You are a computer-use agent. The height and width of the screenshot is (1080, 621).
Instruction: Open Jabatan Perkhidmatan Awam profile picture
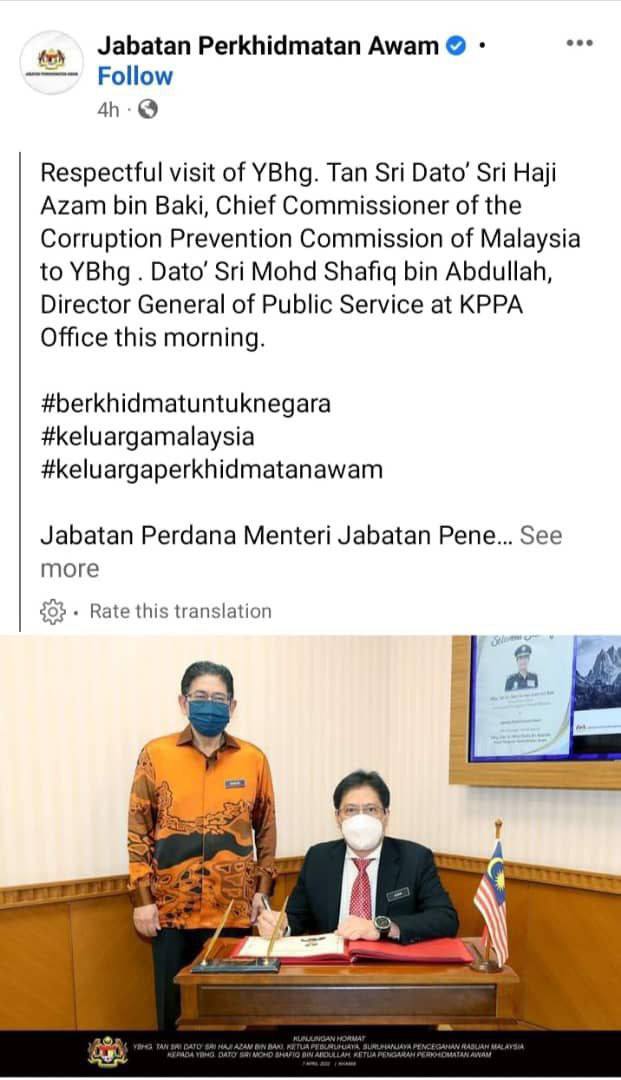51,62
